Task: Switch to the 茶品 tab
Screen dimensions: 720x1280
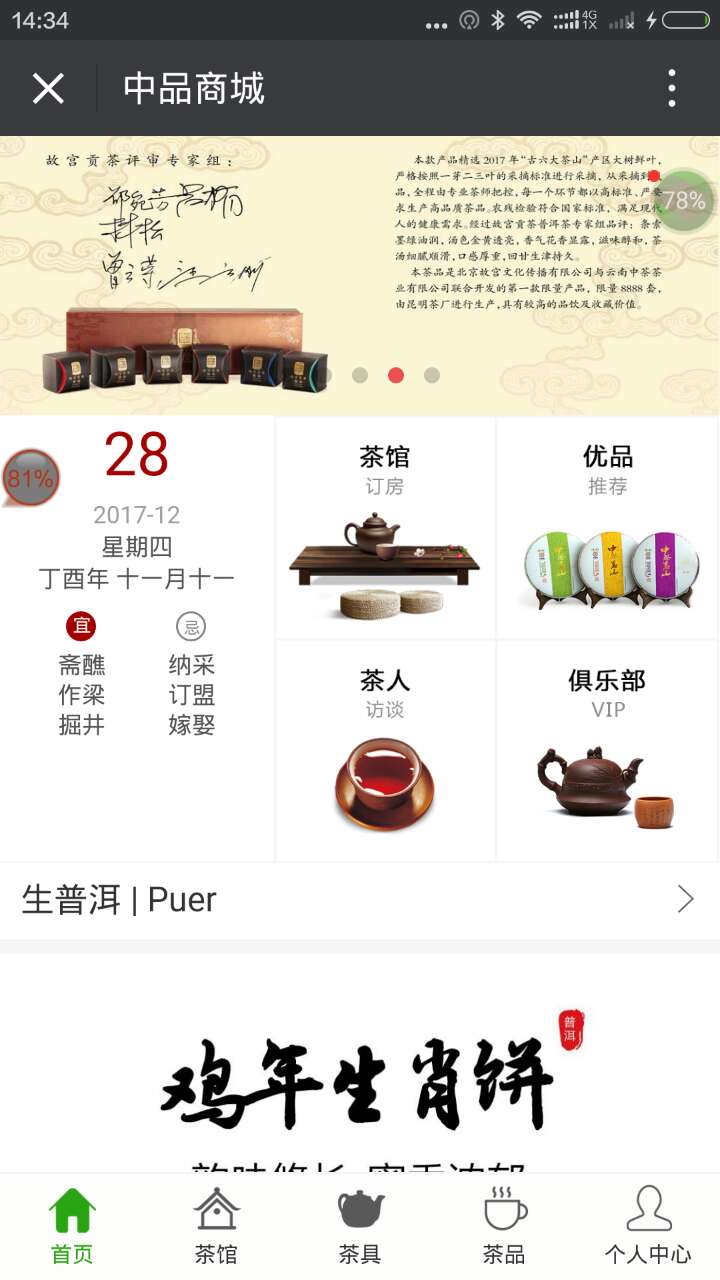Action: [504, 1226]
